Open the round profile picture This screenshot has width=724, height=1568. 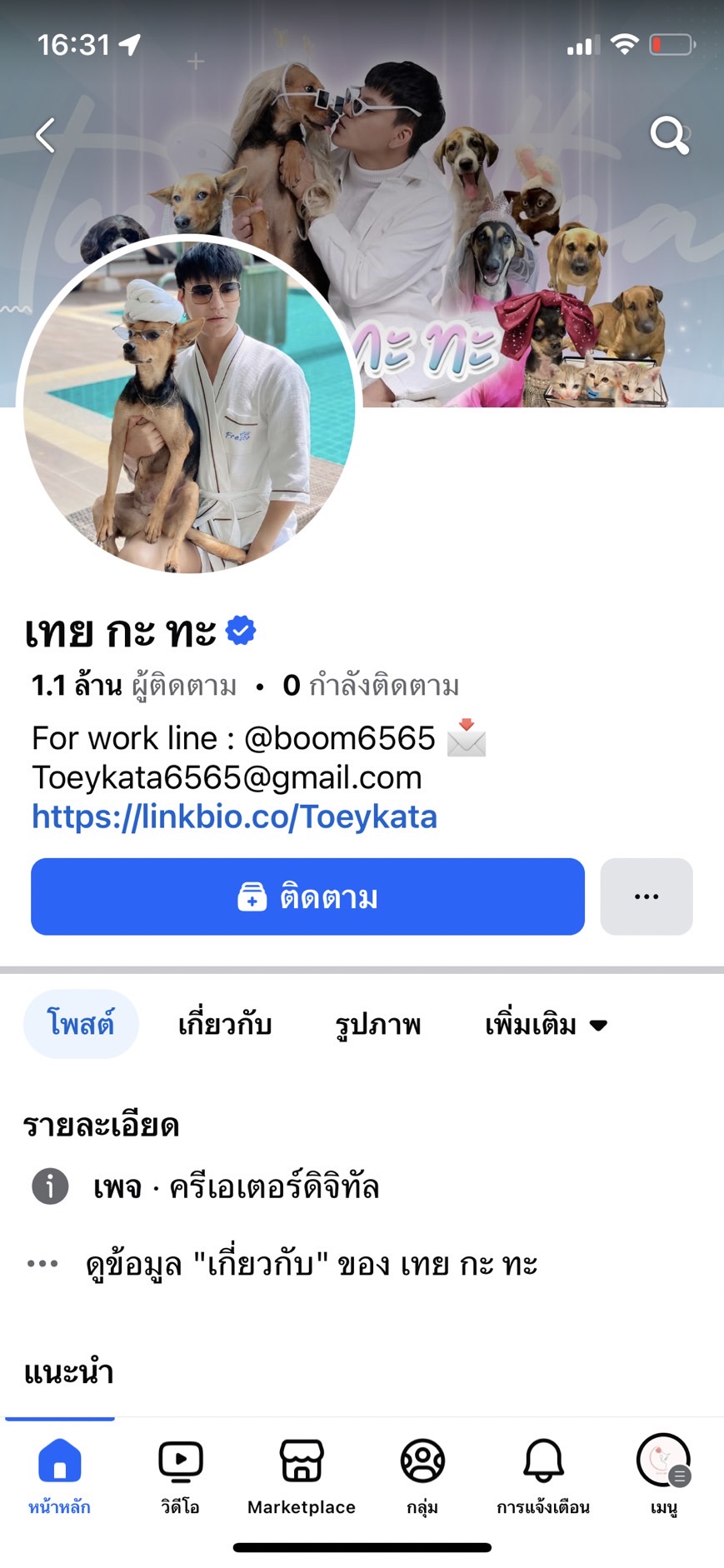point(190,407)
